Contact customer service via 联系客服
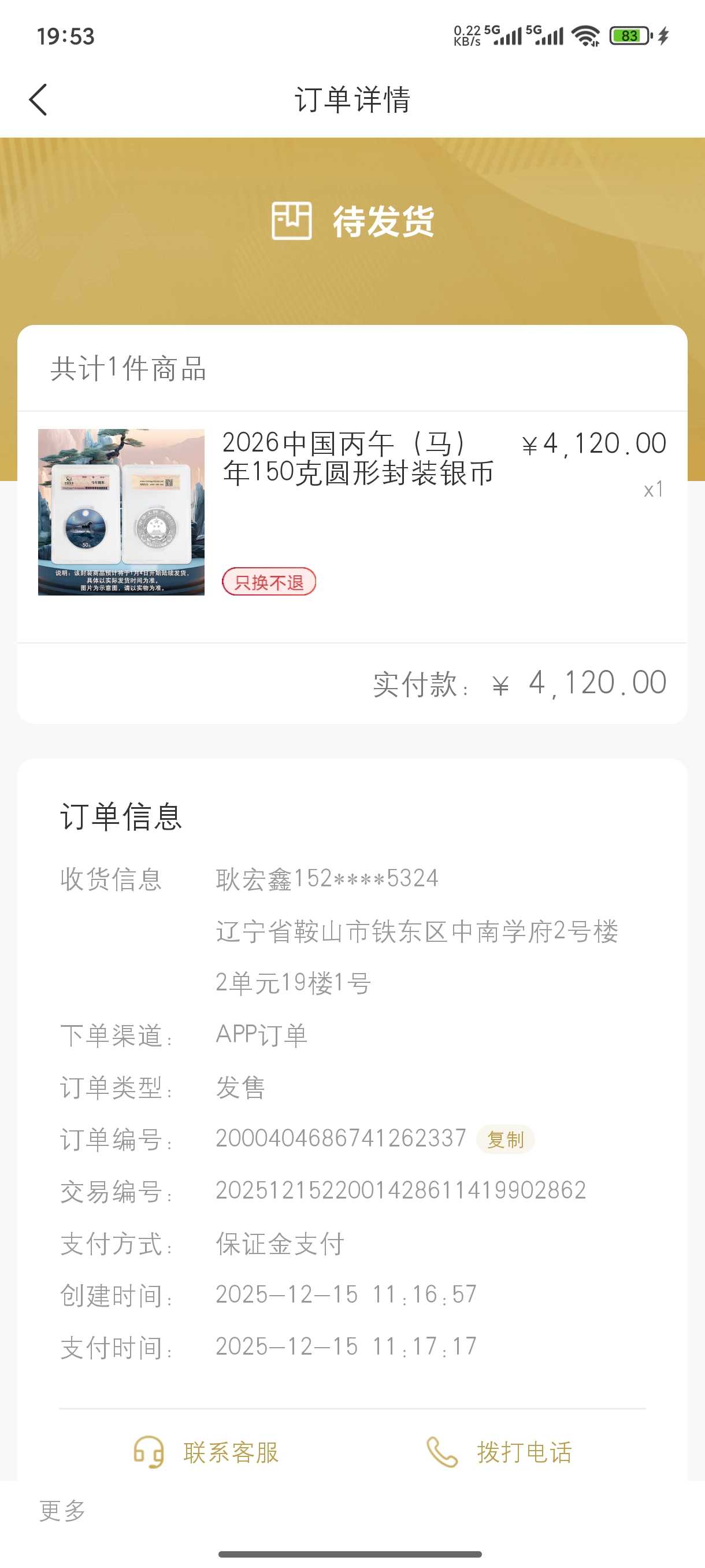 207,1452
